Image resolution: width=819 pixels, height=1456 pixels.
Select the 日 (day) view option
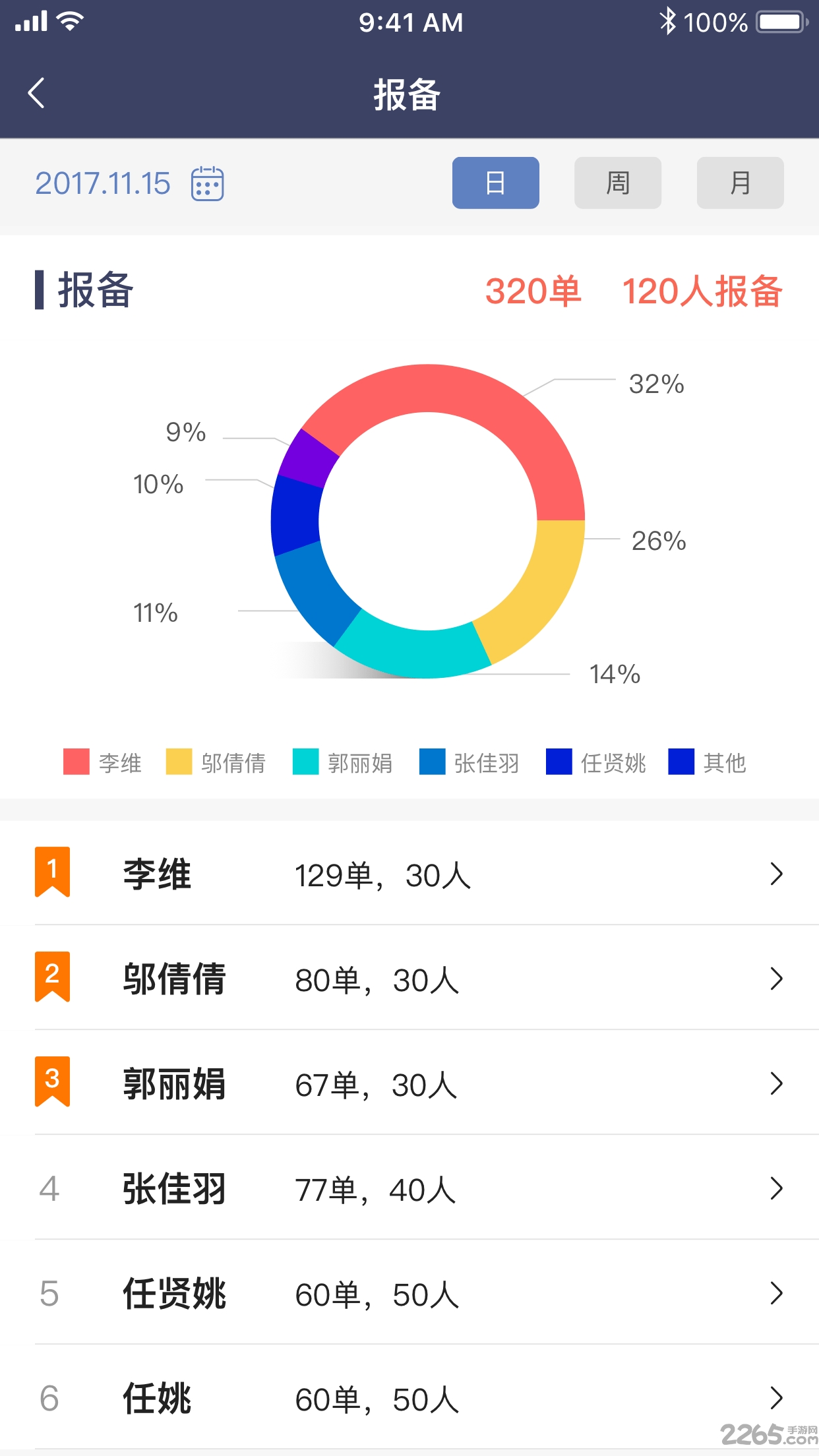point(495,183)
